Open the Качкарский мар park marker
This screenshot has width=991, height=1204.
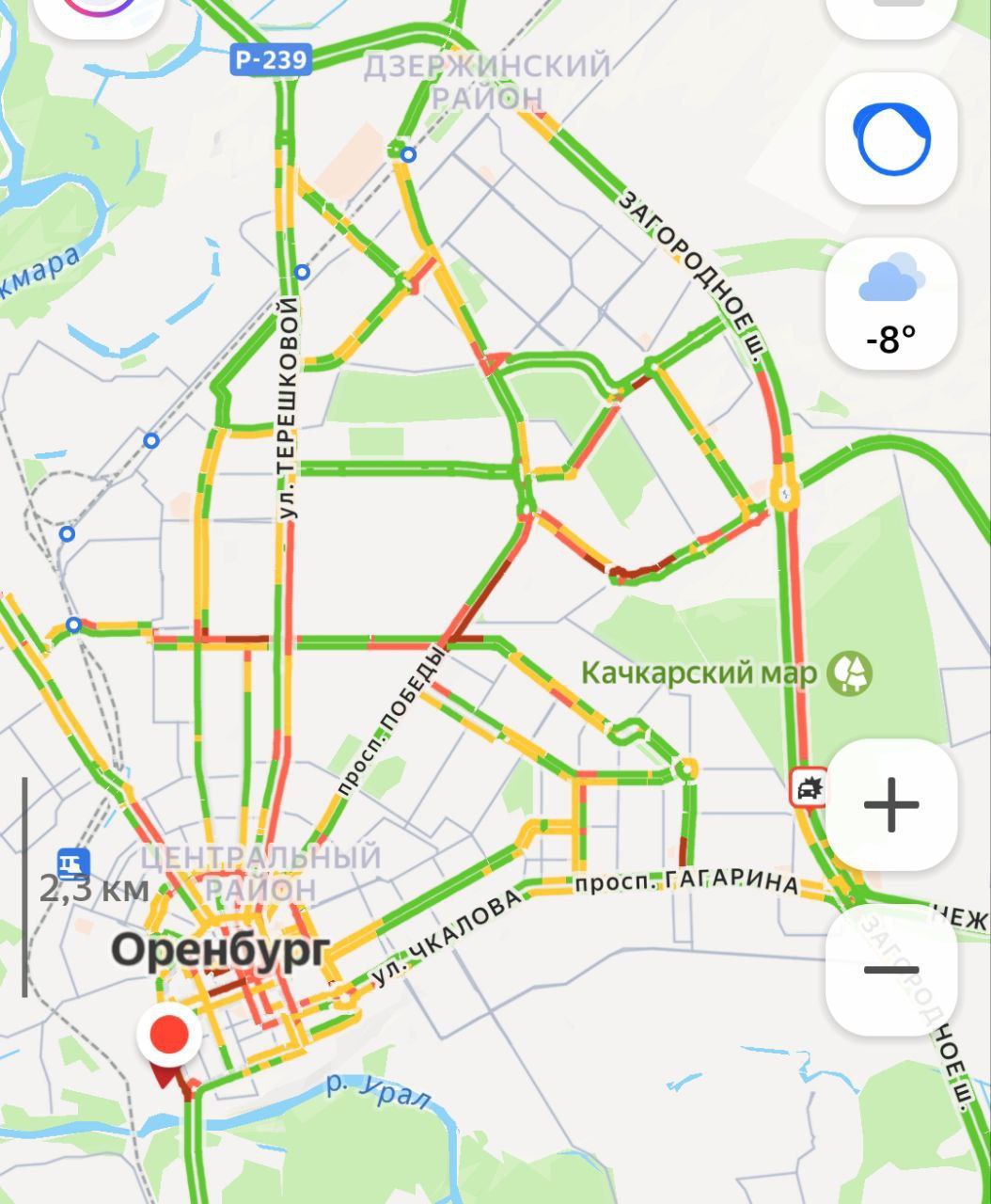pyautogui.click(x=851, y=673)
